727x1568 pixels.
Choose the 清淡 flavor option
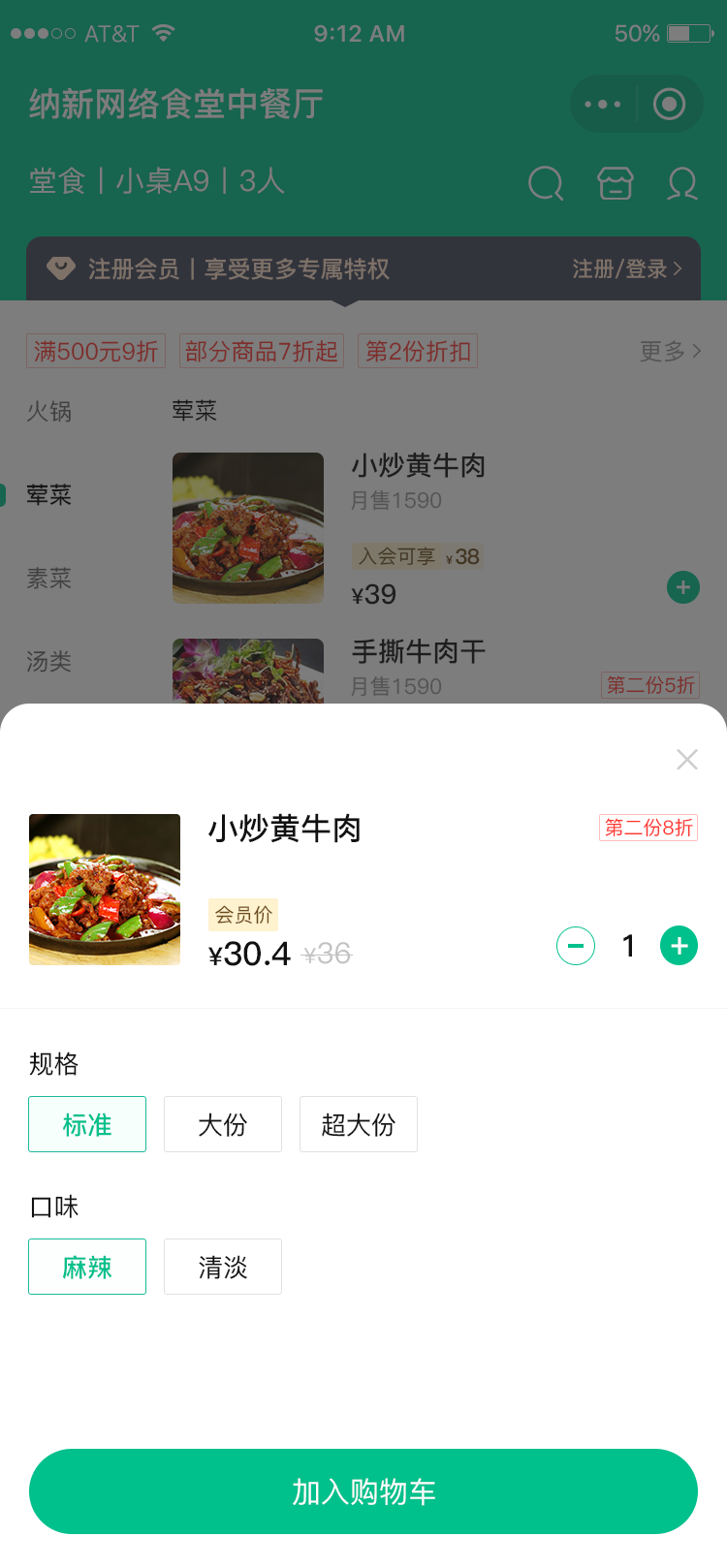click(x=223, y=1266)
